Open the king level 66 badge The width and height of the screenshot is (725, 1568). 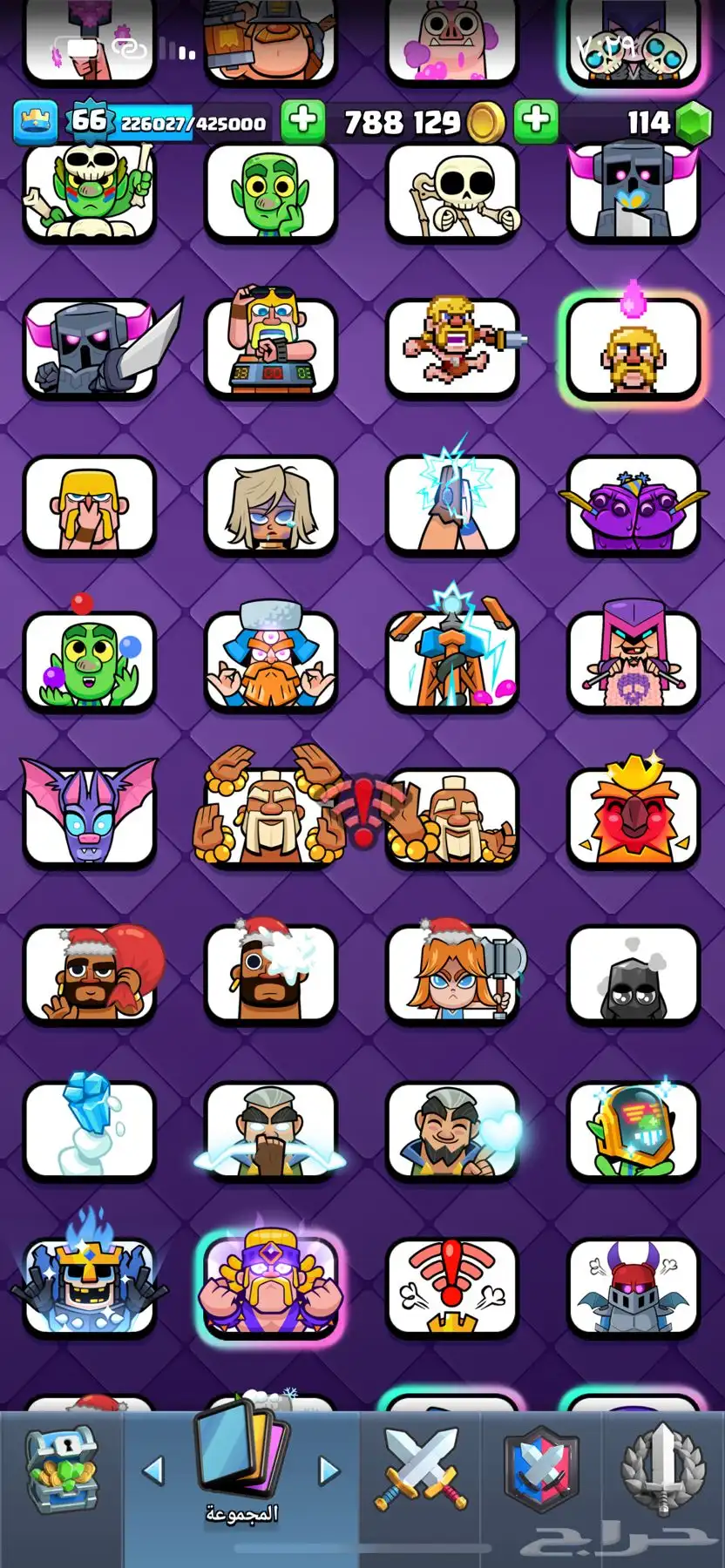[87, 121]
